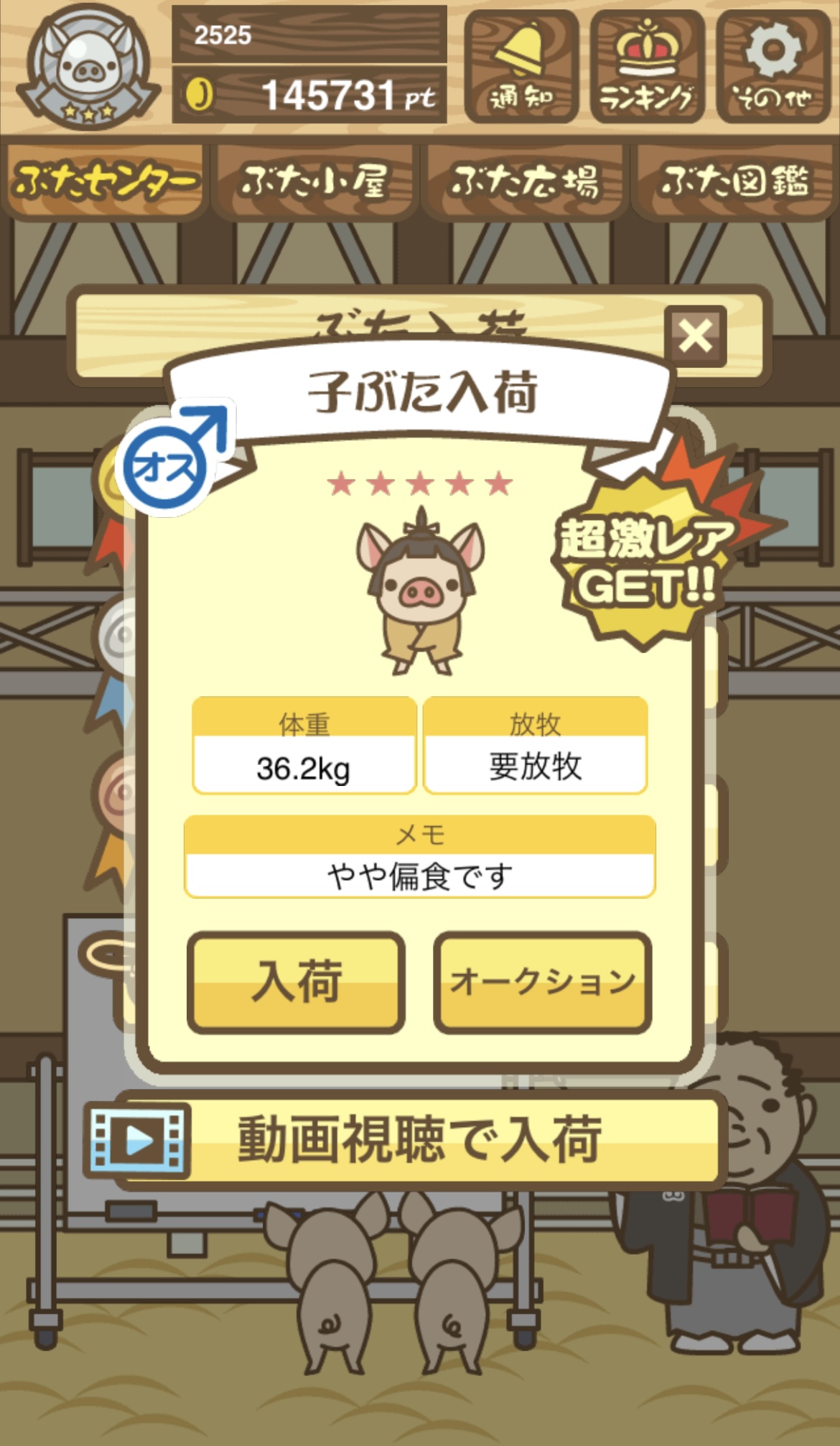Tap the 入荷 button to stock the piglet
This screenshot has height=1446, width=840.
[x=296, y=982]
